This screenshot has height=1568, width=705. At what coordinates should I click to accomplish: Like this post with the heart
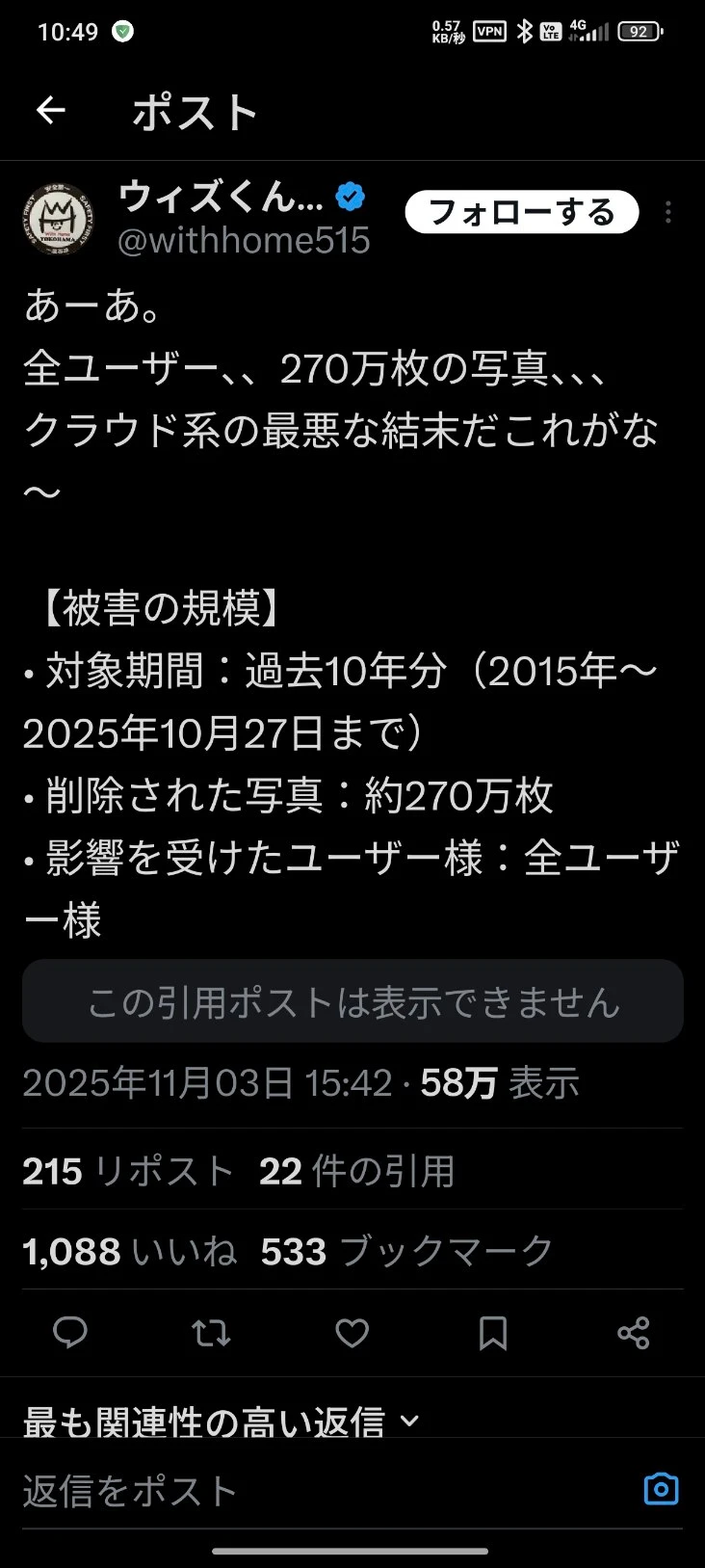(352, 1333)
